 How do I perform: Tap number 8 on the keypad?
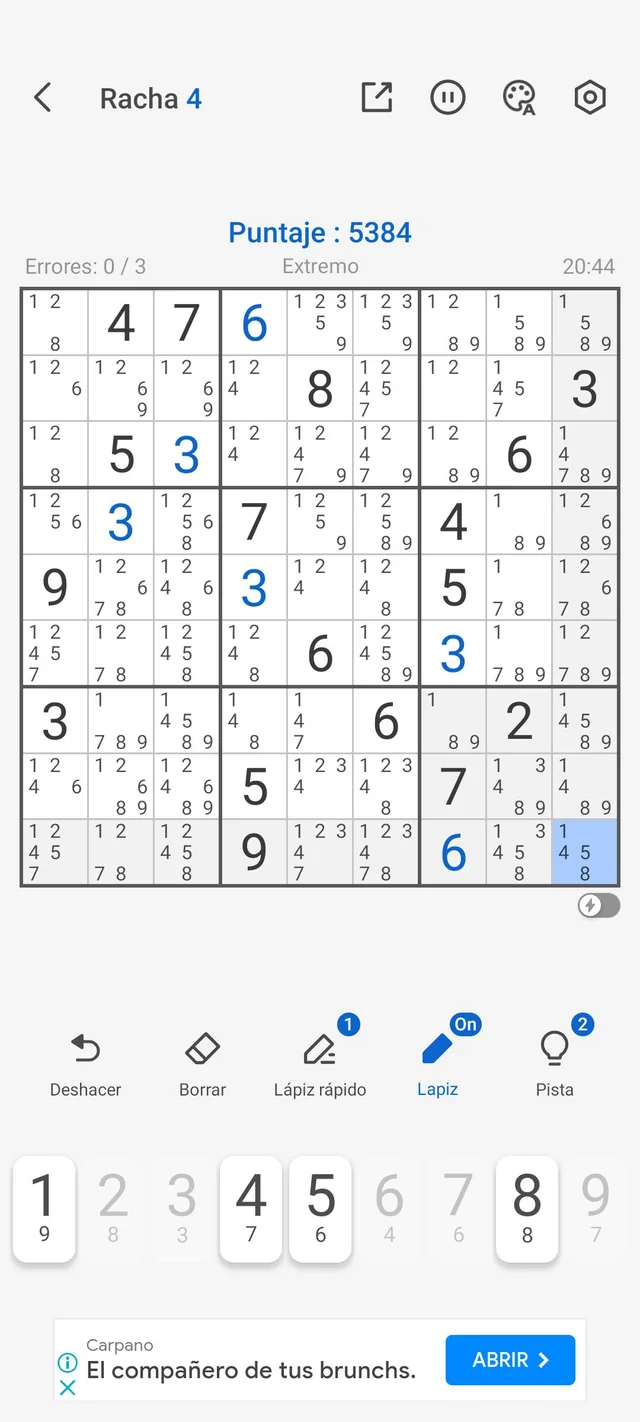(527, 1209)
